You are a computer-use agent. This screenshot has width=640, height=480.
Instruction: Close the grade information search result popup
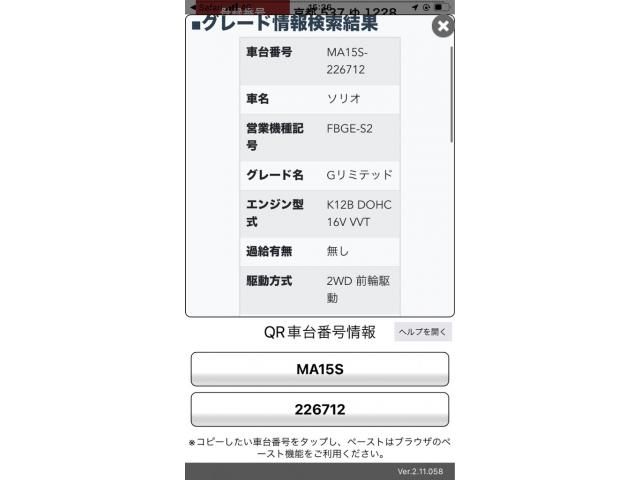443,27
